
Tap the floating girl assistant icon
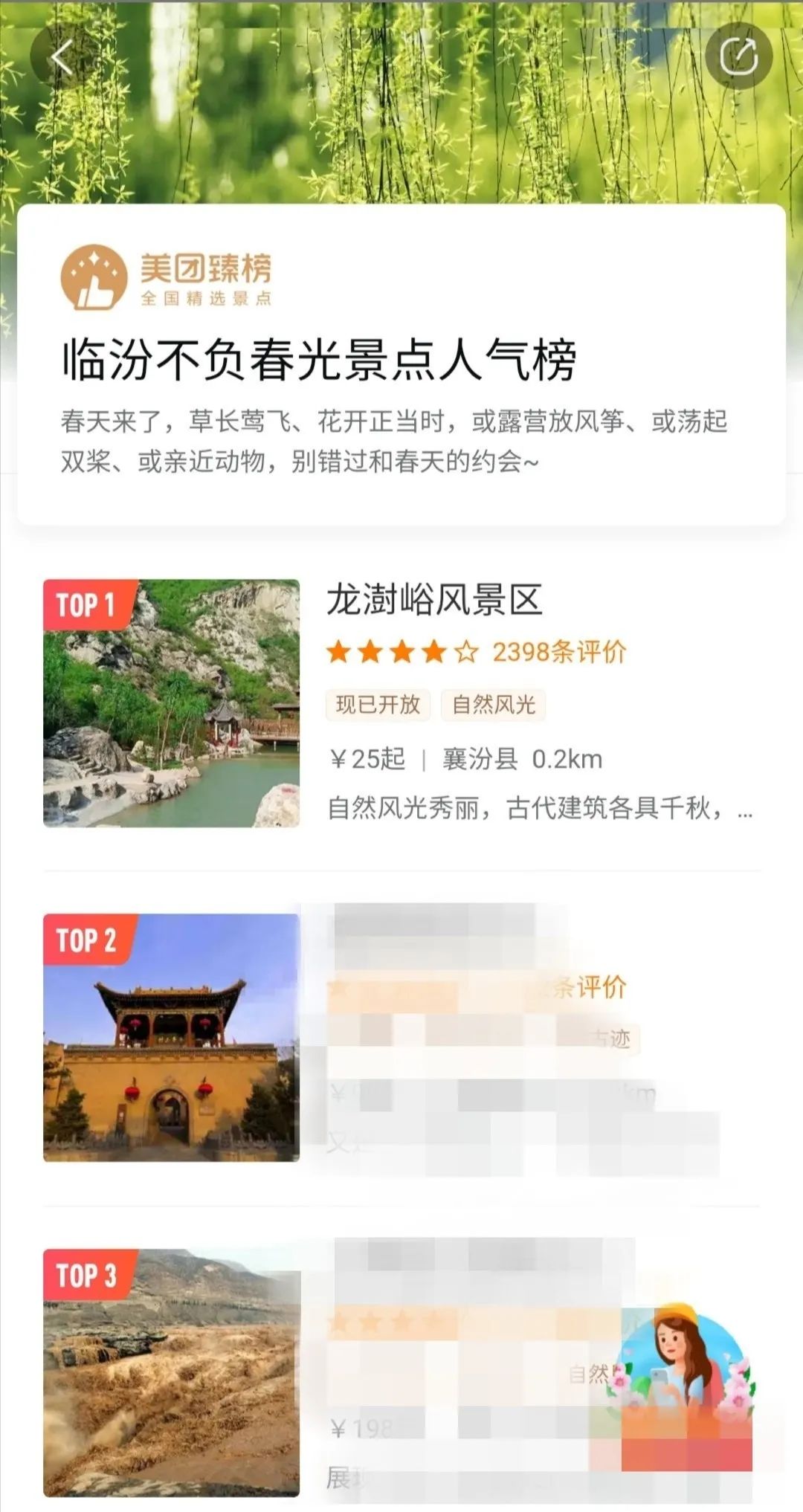(684, 1387)
